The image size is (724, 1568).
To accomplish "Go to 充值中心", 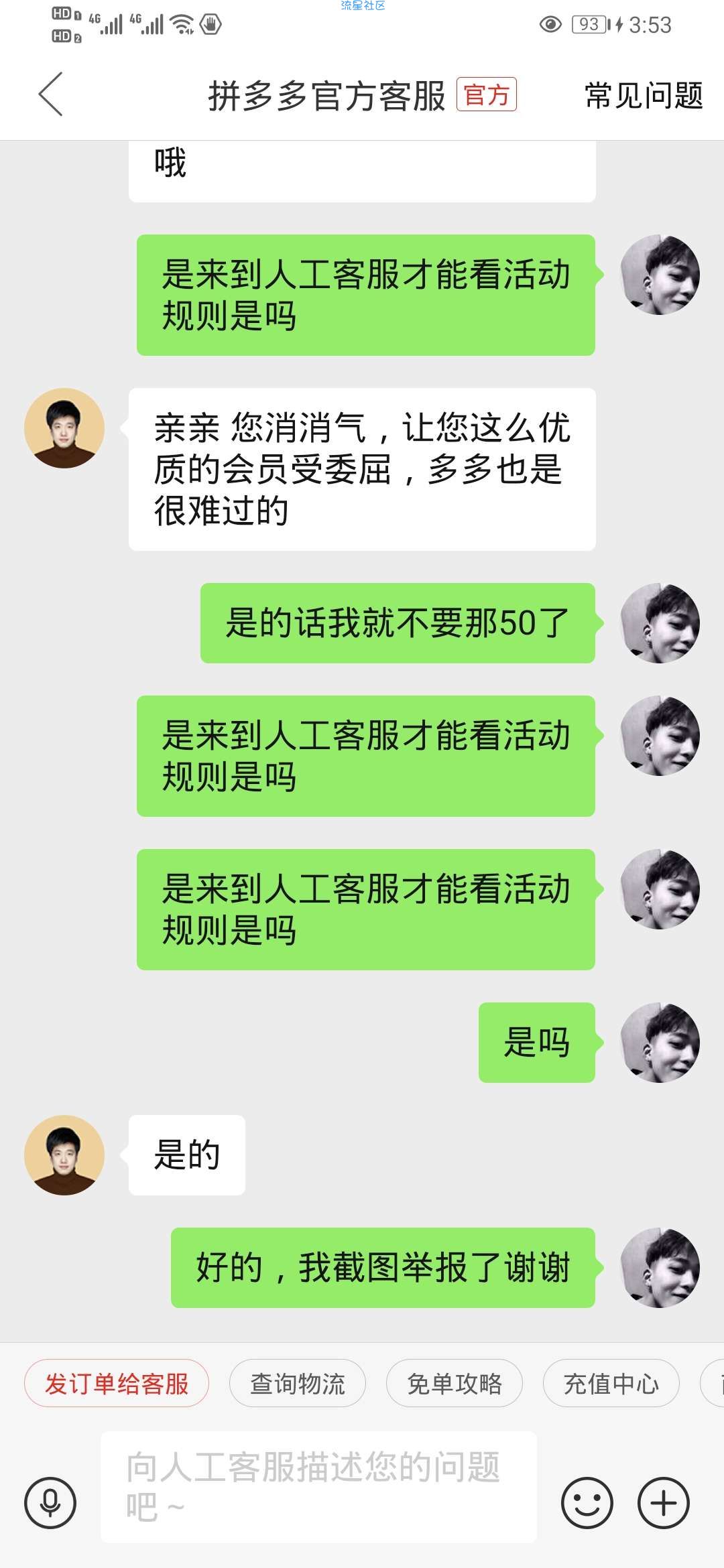I will pos(611,1384).
